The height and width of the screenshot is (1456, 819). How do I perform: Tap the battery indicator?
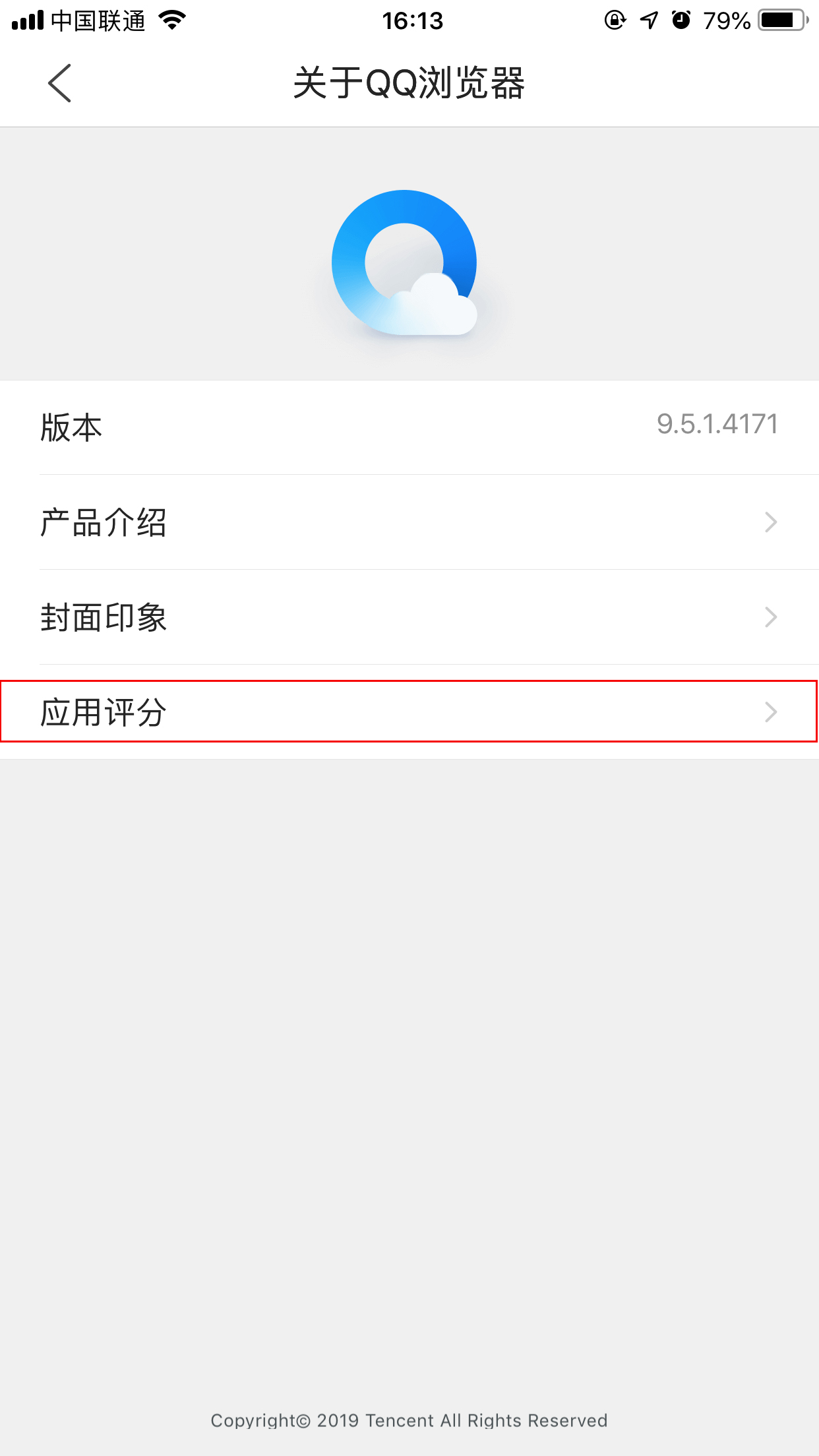pyautogui.click(x=781, y=20)
